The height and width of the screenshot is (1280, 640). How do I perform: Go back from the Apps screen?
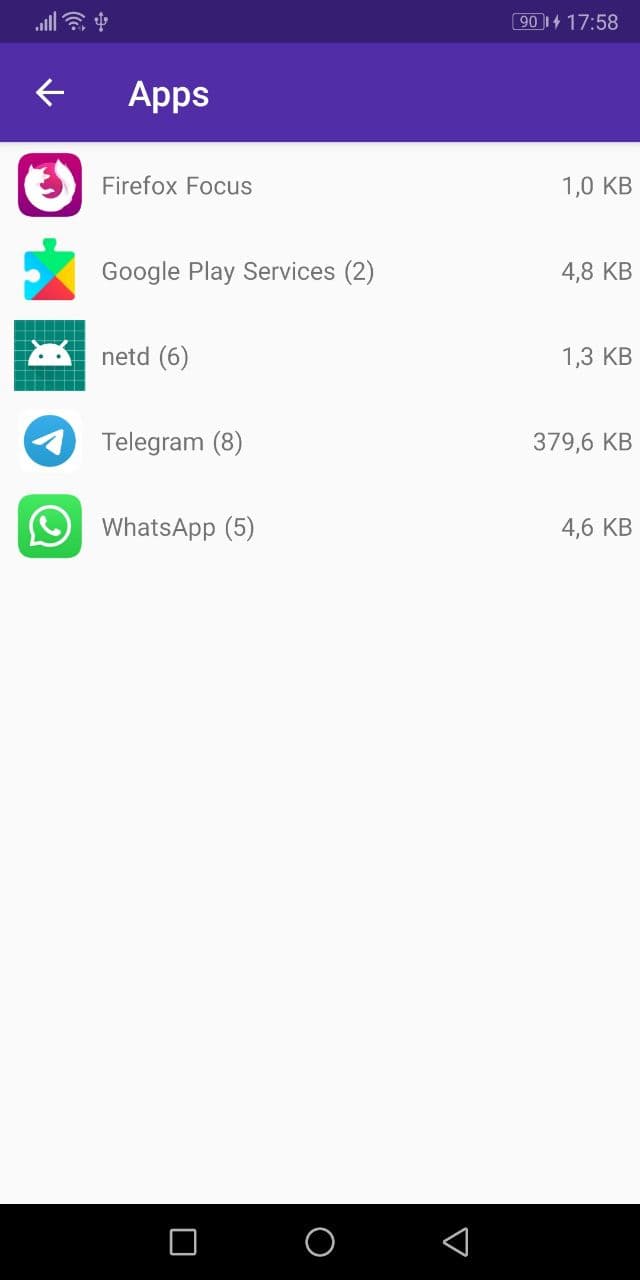[x=50, y=93]
